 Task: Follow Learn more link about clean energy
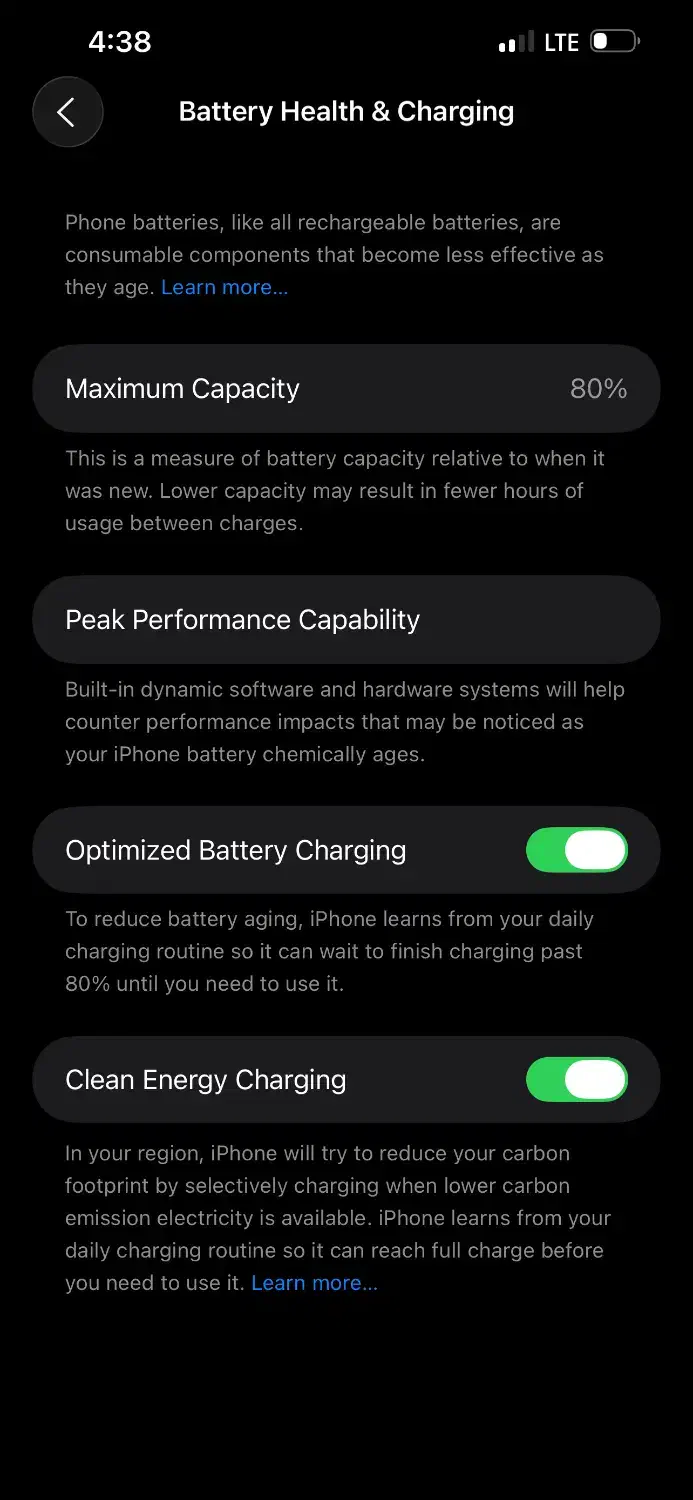click(x=314, y=1283)
